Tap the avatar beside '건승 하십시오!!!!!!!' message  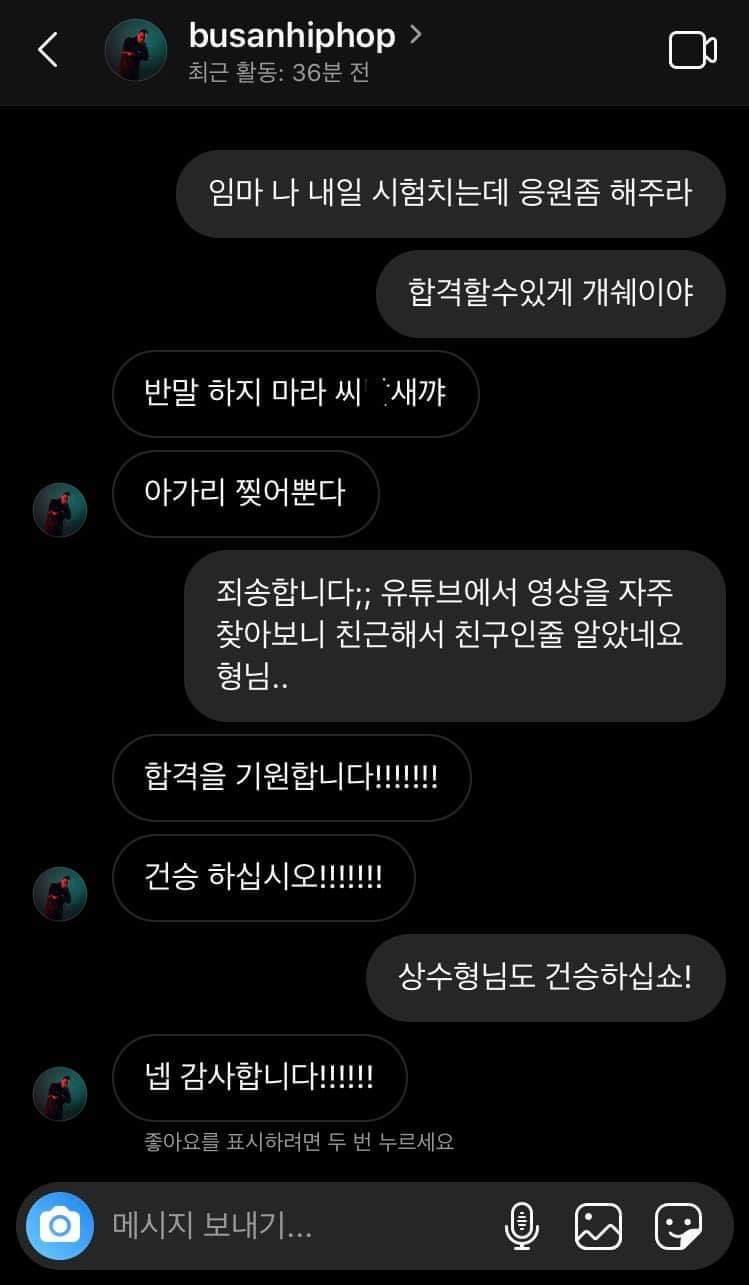click(x=60, y=893)
